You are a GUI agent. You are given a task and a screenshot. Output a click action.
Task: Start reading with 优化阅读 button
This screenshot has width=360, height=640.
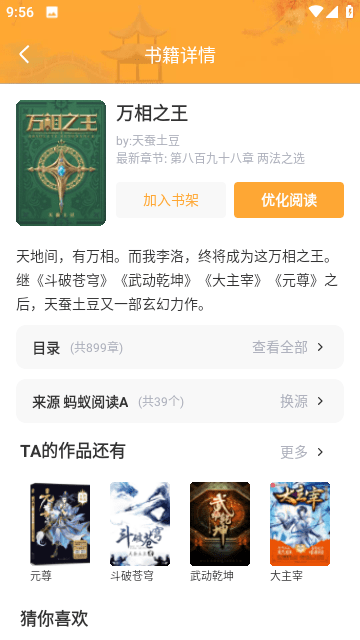[289, 200]
